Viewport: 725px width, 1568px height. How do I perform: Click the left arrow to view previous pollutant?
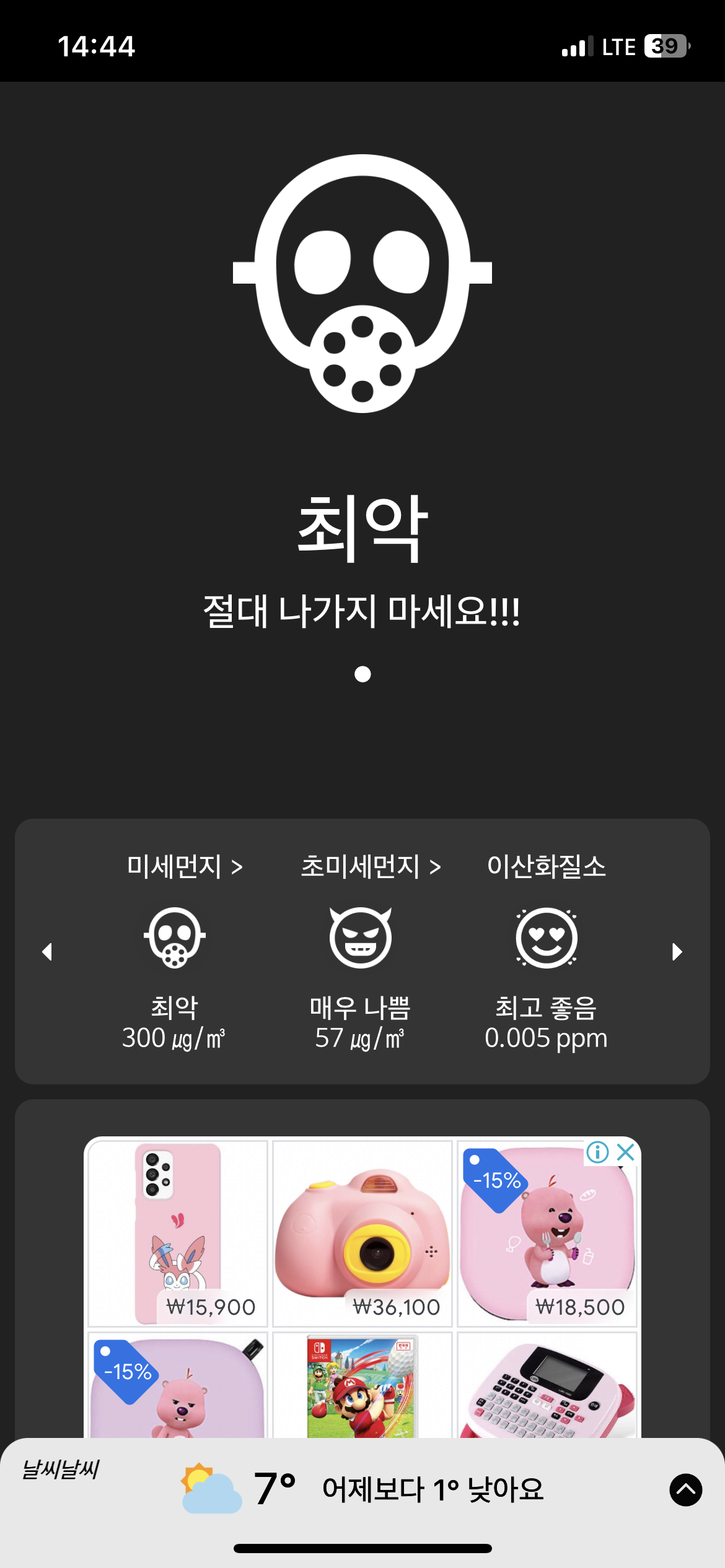click(46, 952)
